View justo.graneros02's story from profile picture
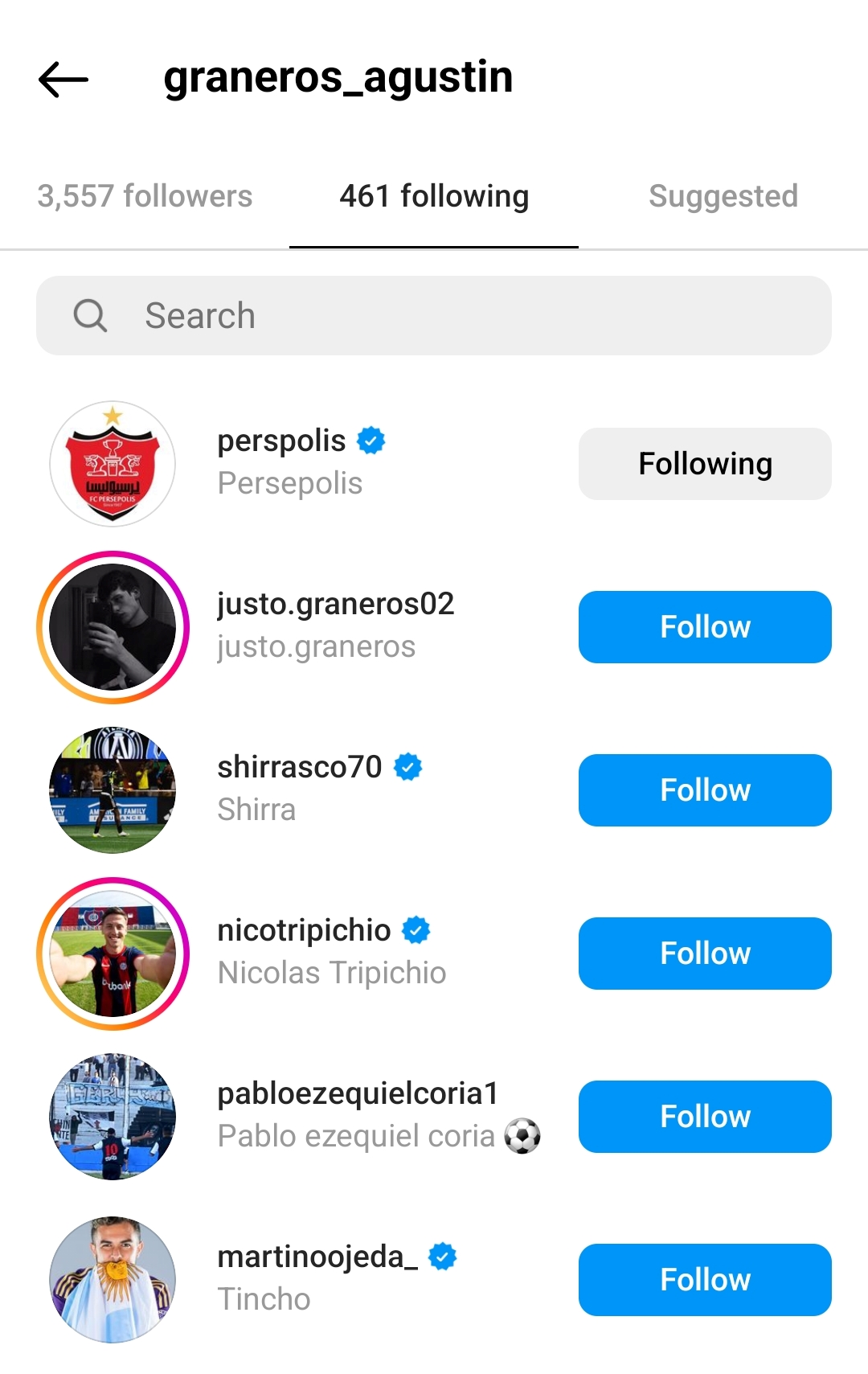The height and width of the screenshot is (1374, 868). pos(113,627)
